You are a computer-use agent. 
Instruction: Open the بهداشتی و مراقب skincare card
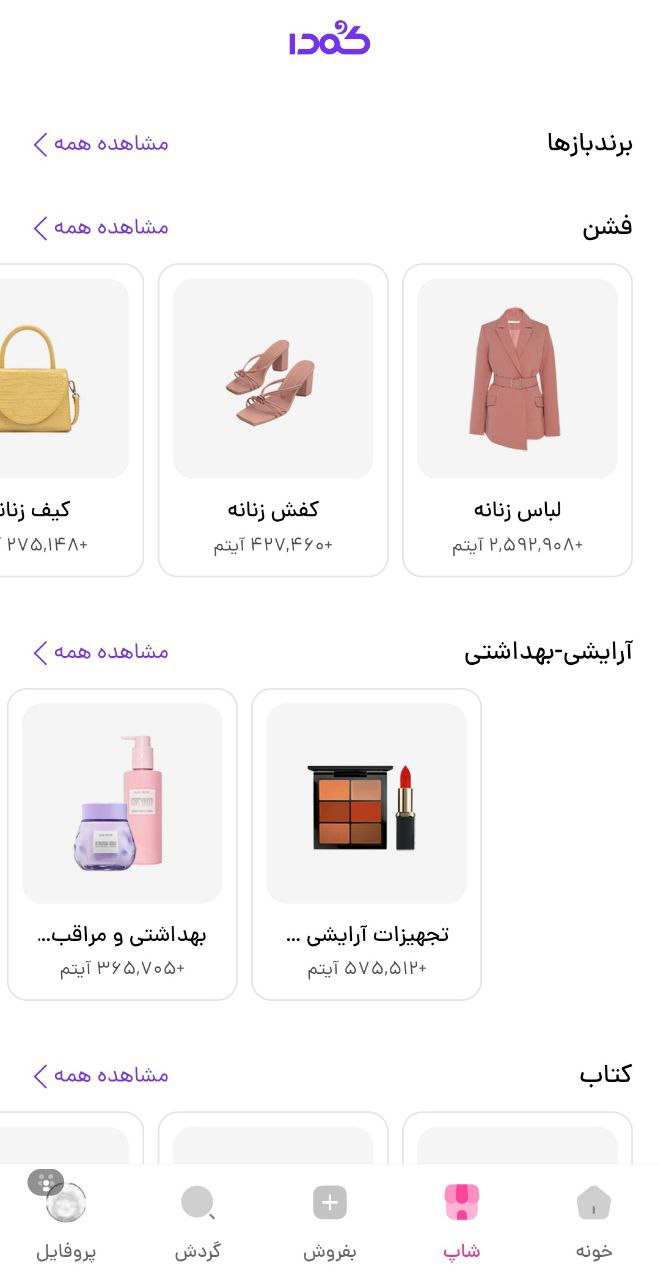click(x=122, y=844)
